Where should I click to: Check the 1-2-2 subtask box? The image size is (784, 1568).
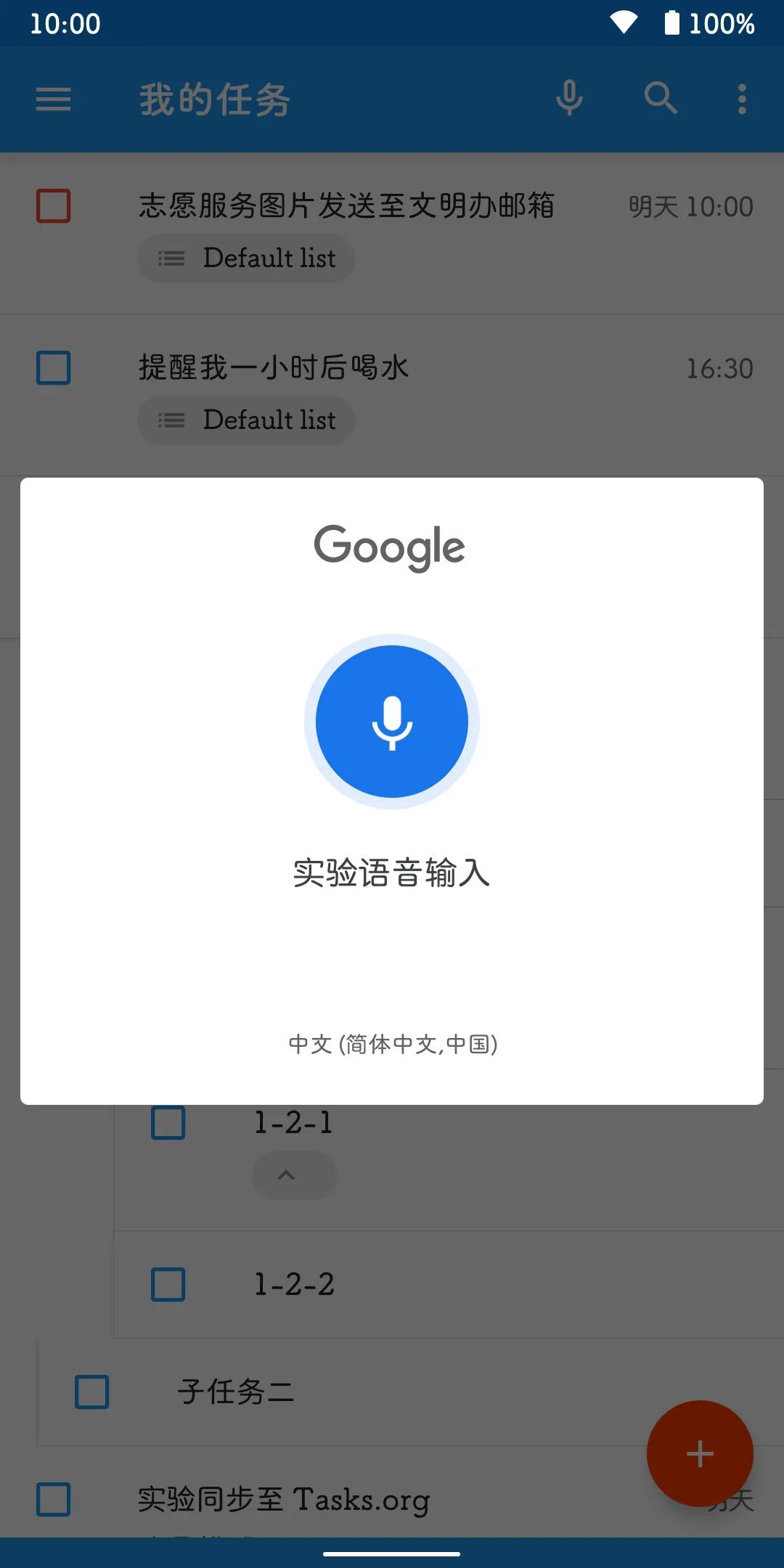click(168, 1285)
